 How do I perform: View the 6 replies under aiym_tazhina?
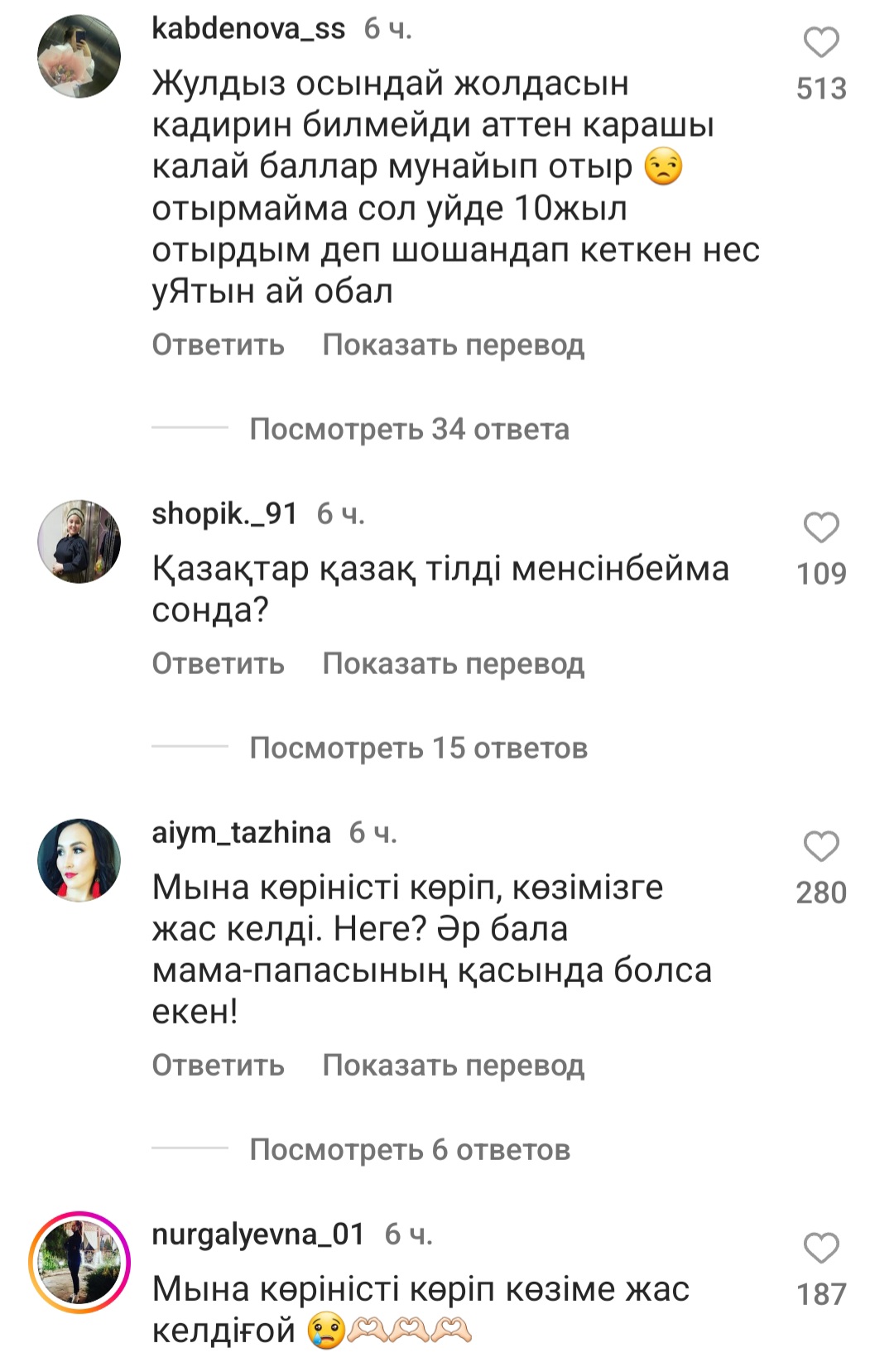pyautogui.click(x=409, y=1149)
